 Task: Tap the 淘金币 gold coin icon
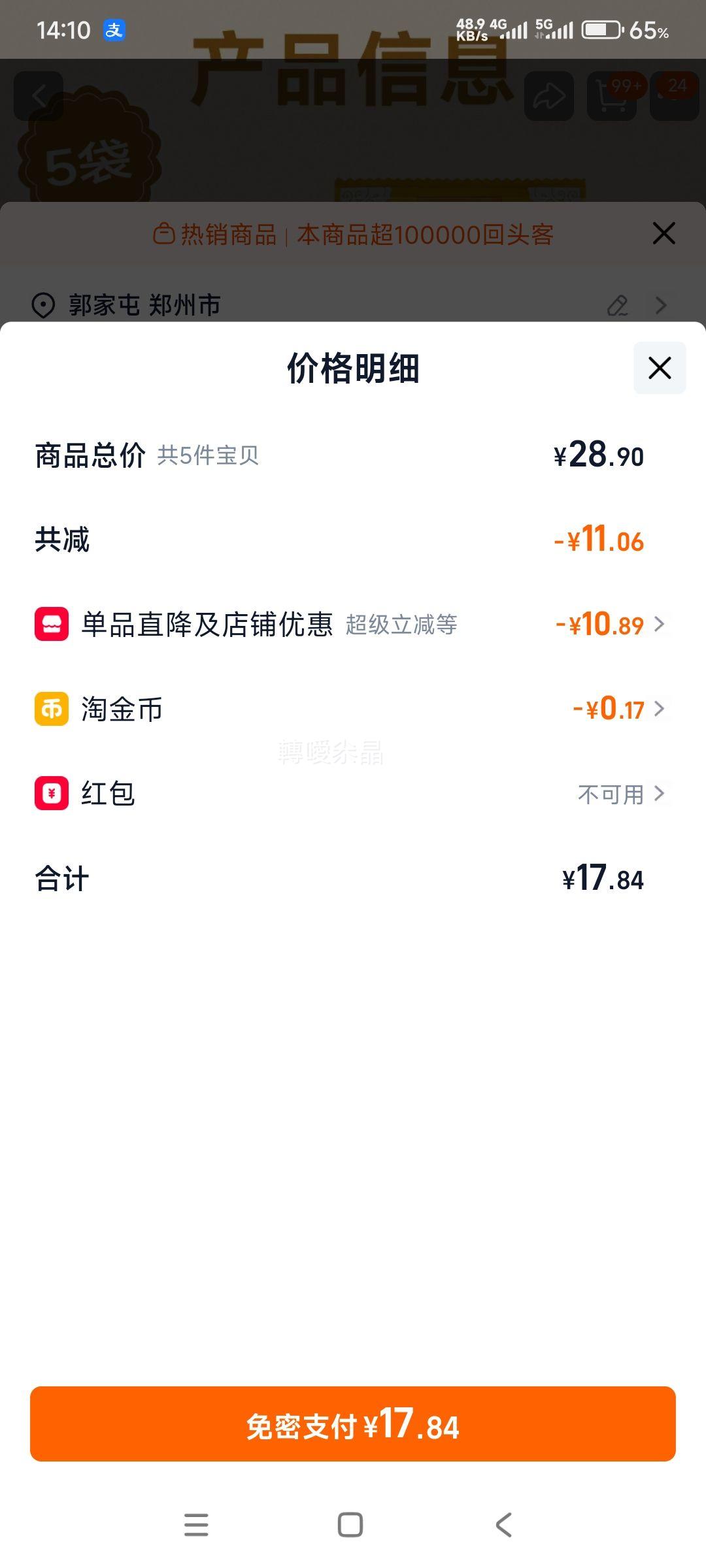(50, 710)
